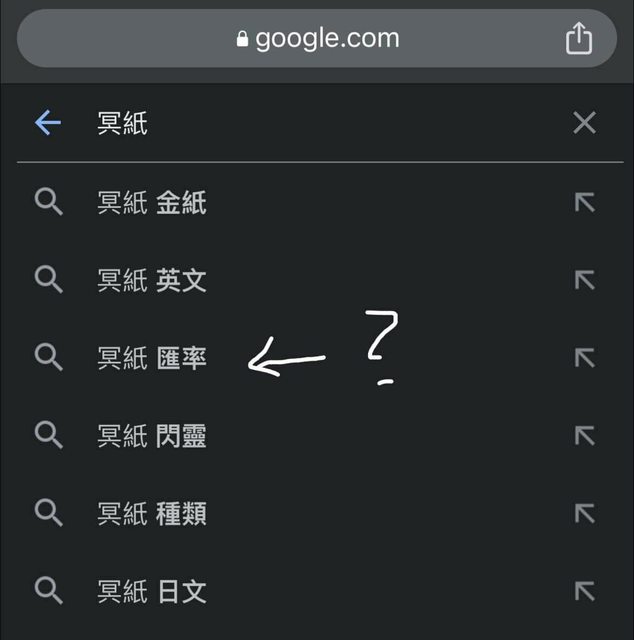Select the 冥紙 英文 suggestion
Screen dimensions: 634x640
coord(152,280)
